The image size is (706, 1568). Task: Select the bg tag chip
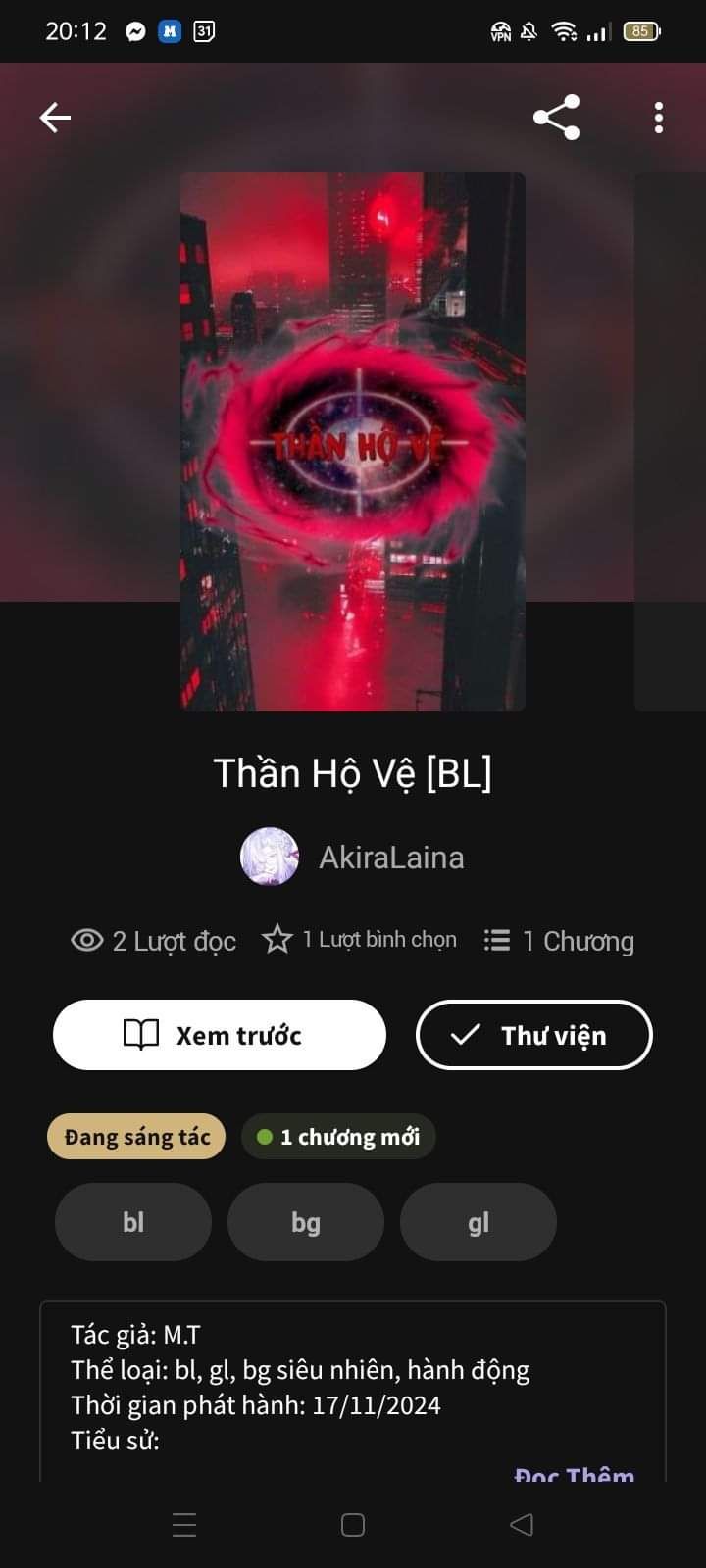coord(306,1222)
